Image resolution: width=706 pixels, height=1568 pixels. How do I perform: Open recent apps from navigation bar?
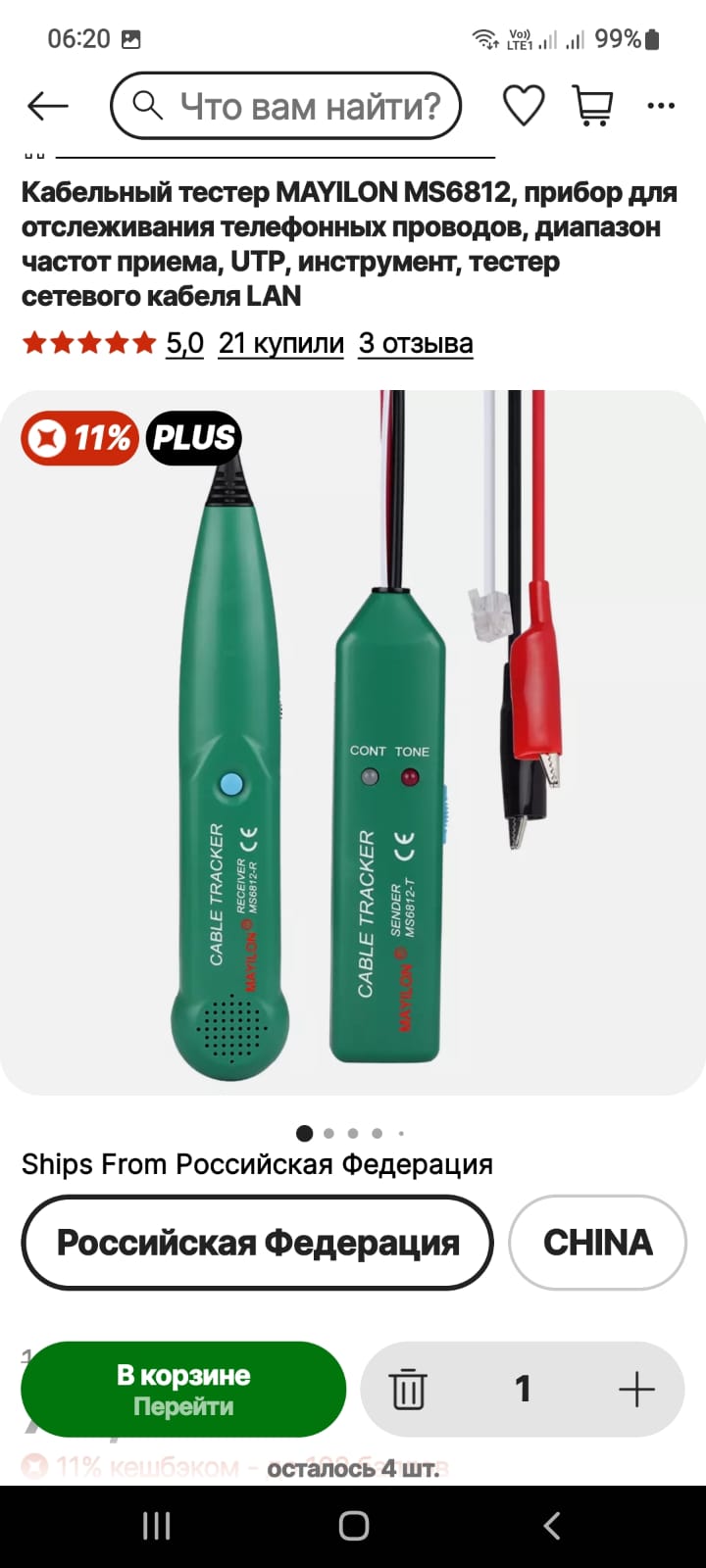(157, 1525)
